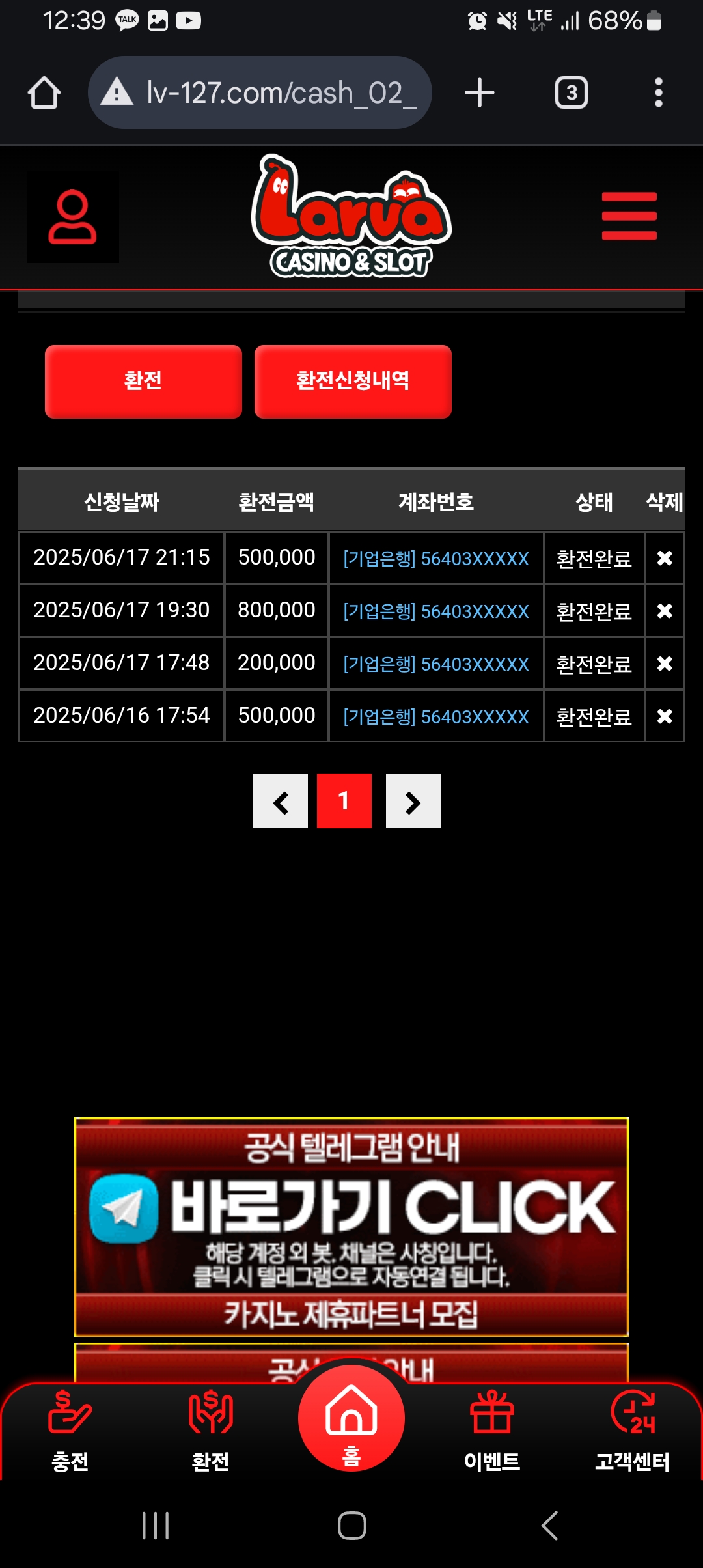This screenshot has height=1568, width=703.
Task: Tap the 환전 button
Action: [x=143, y=382]
